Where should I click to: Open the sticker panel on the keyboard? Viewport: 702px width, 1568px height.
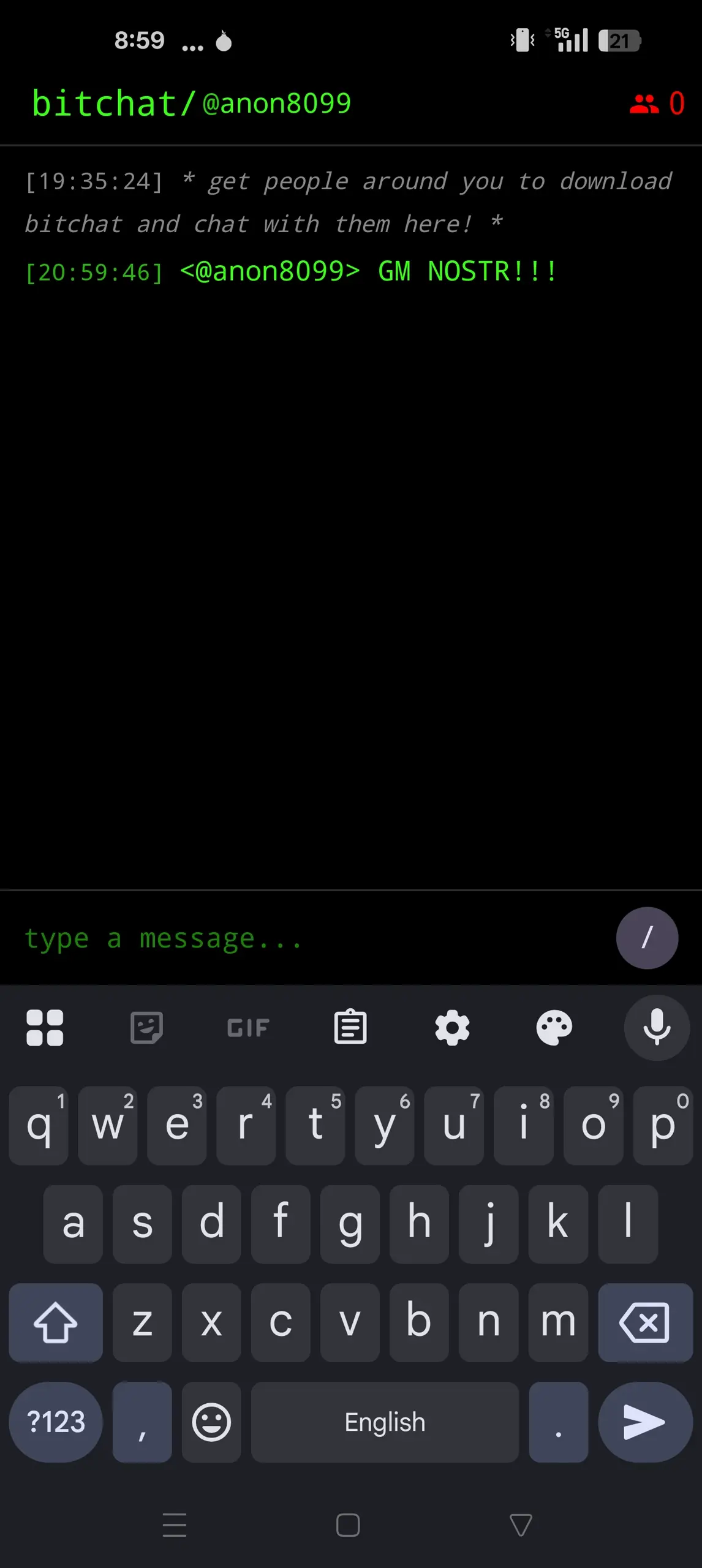(x=146, y=1028)
